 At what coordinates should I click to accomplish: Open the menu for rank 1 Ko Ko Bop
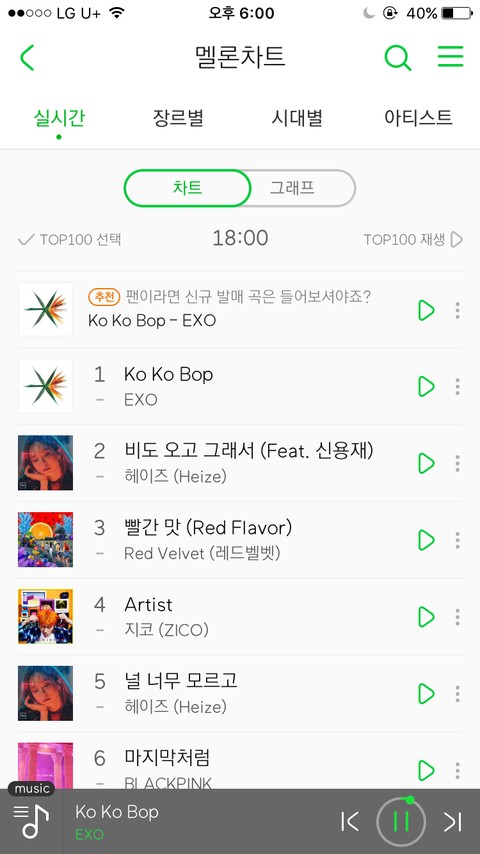pyautogui.click(x=457, y=387)
